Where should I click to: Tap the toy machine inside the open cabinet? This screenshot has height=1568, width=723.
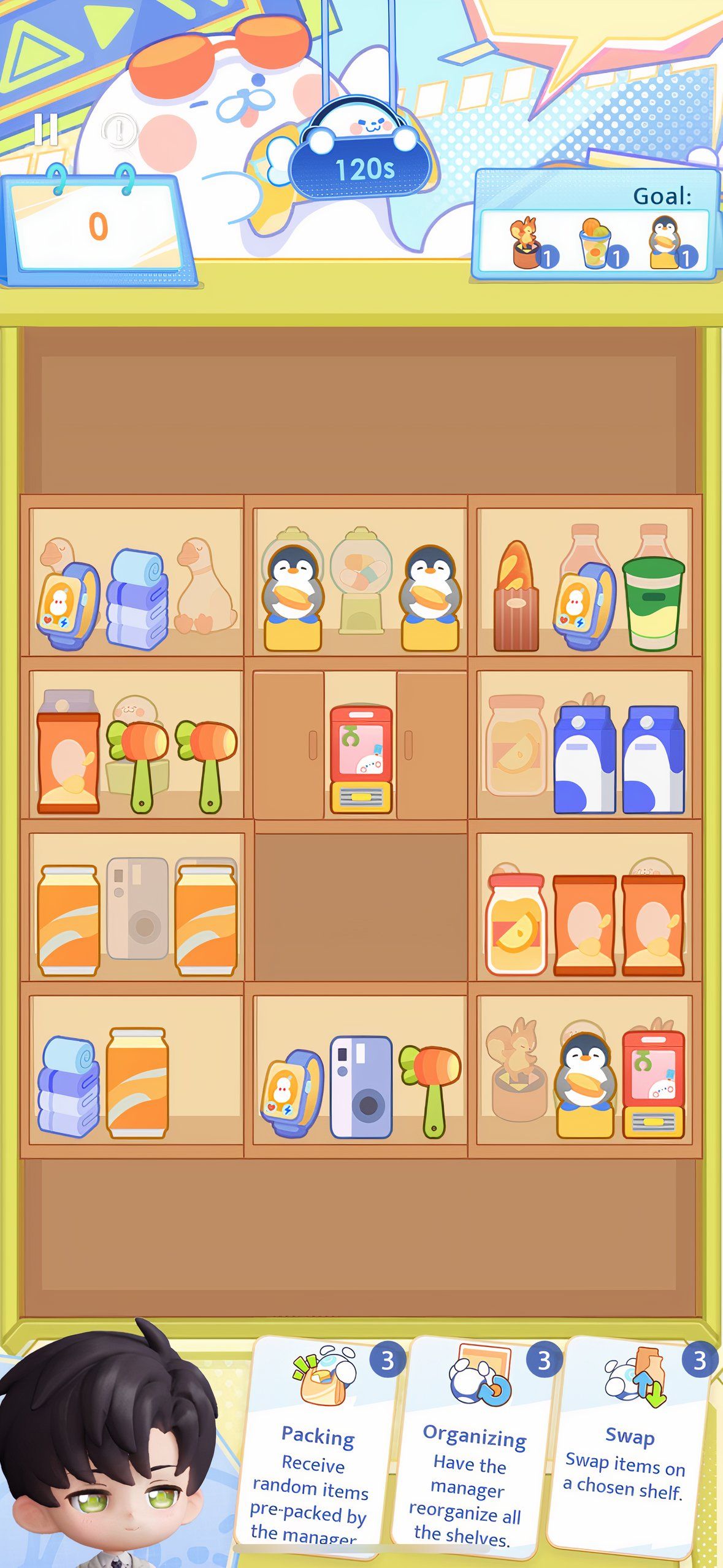click(361, 759)
